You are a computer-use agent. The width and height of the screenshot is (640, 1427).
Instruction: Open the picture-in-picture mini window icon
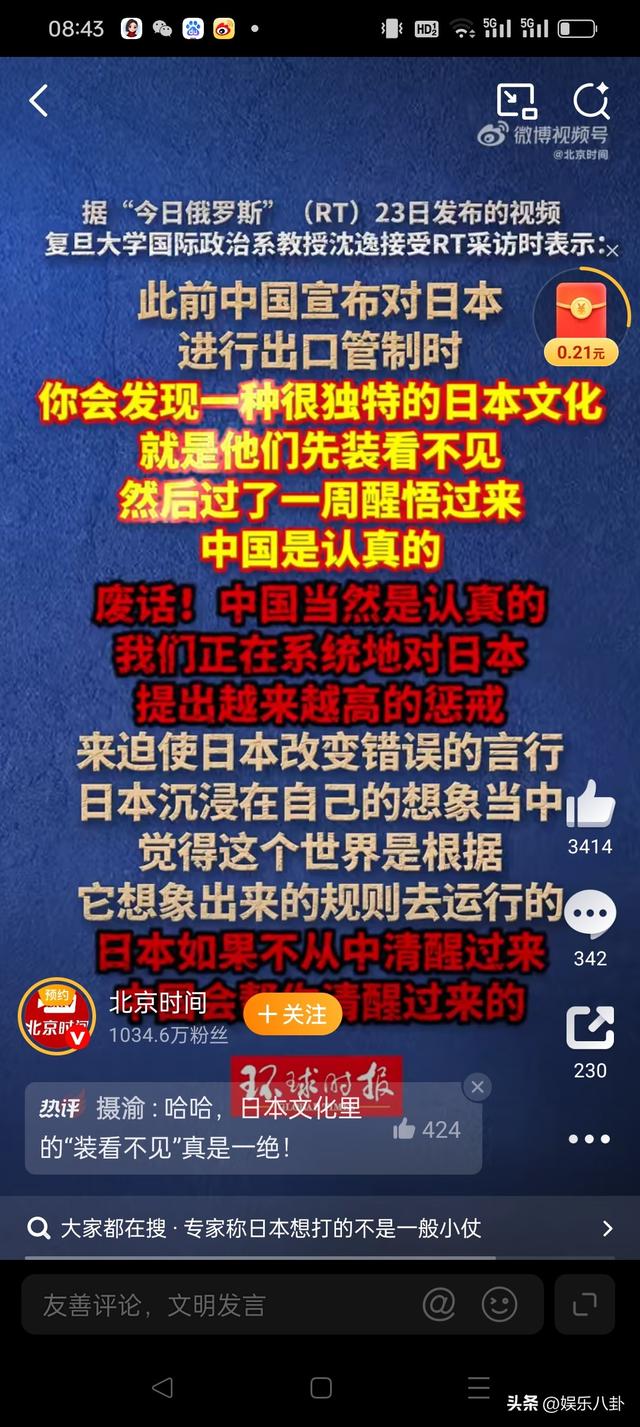click(516, 101)
